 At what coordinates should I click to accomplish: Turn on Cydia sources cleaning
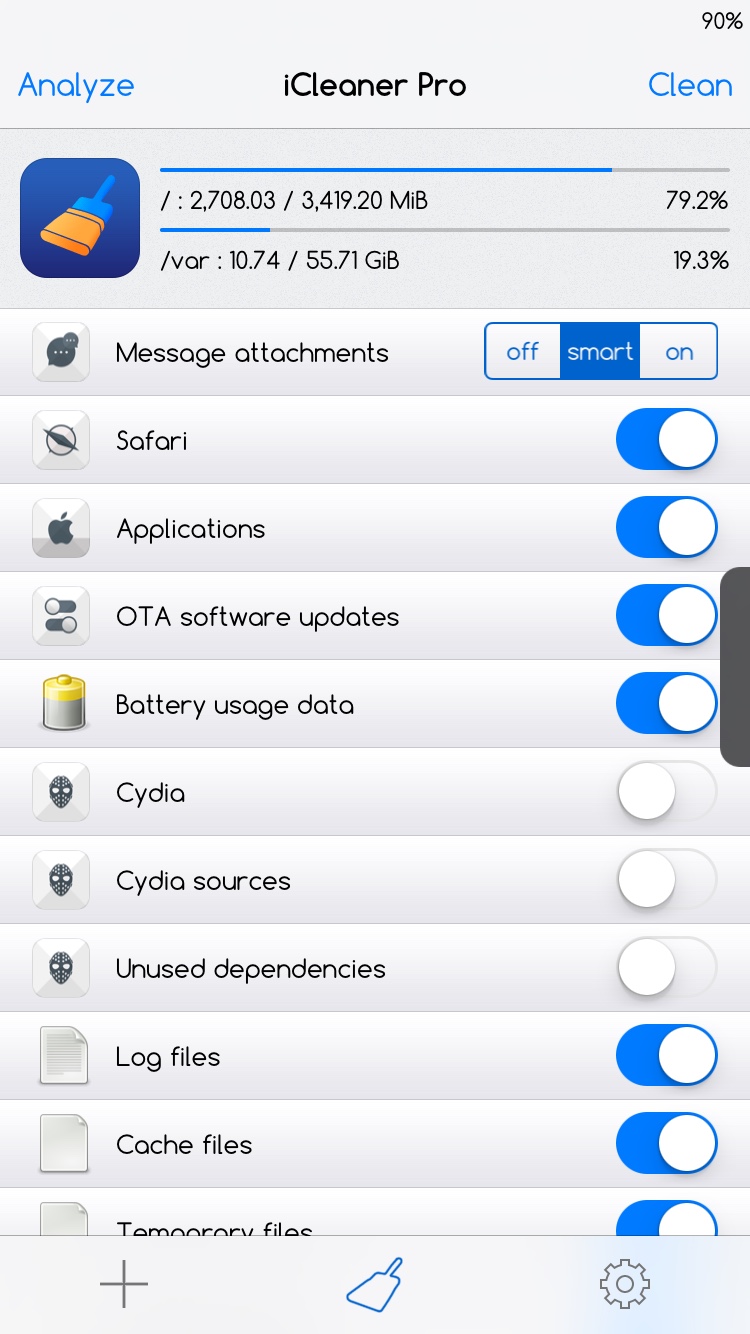[667, 880]
